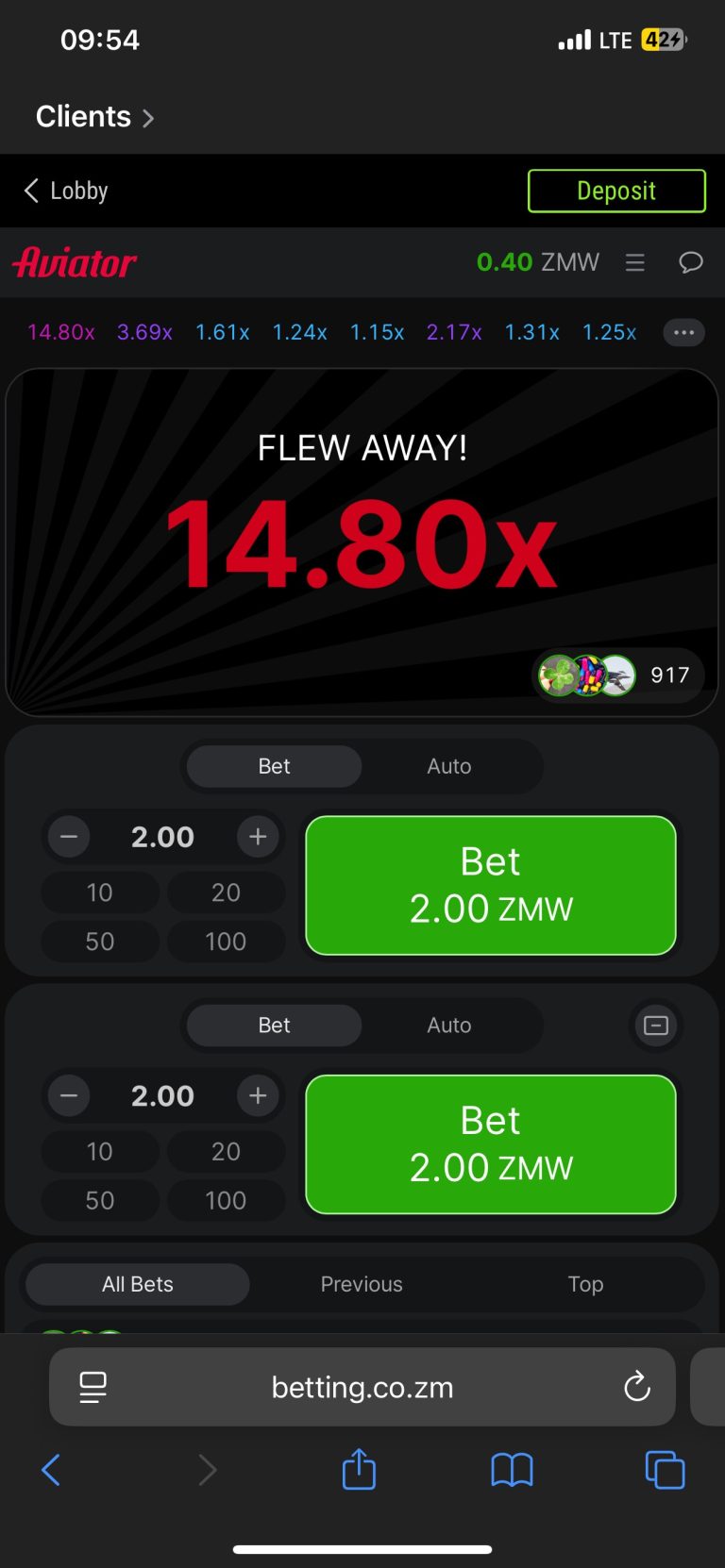Open the Aviator hamburger menu

635,262
